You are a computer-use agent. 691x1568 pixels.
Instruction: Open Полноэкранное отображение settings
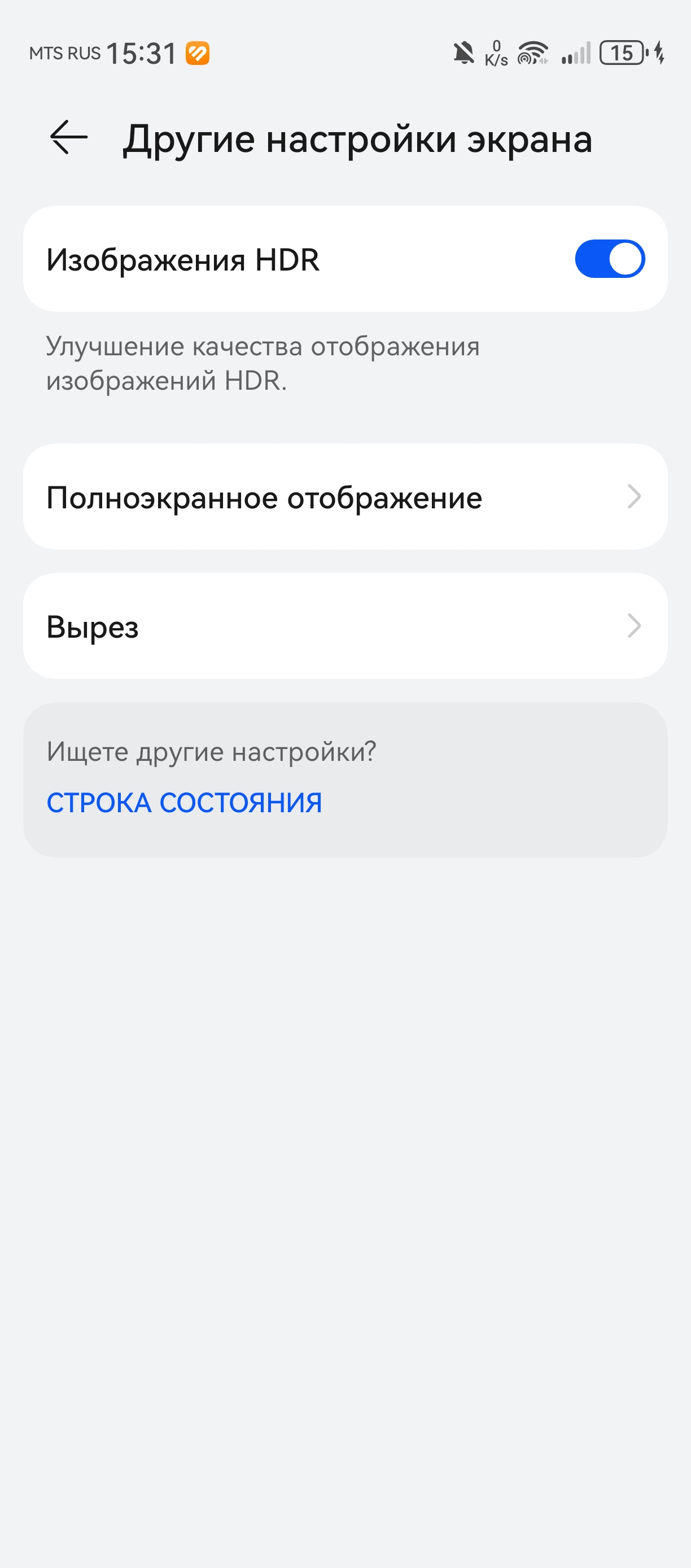pyautogui.click(x=345, y=497)
